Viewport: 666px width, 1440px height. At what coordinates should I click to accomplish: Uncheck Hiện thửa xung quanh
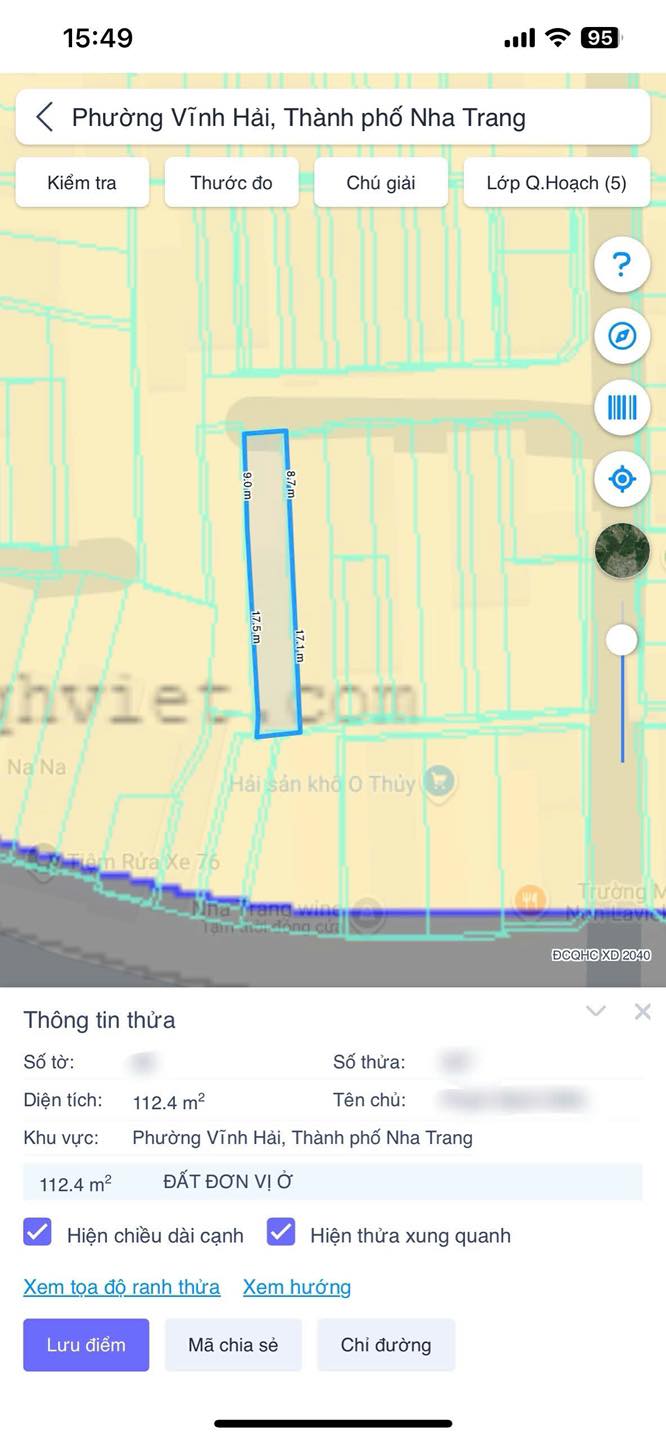[281, 1232]
